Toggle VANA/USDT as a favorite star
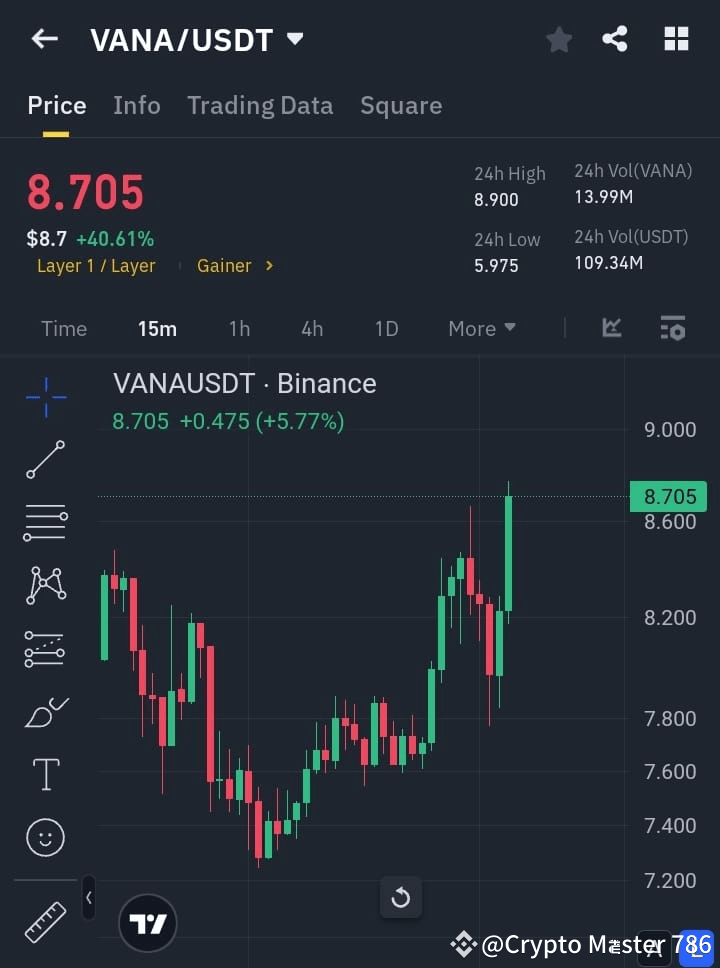Screen dimensions: 720x968 [x=559, y=39]
